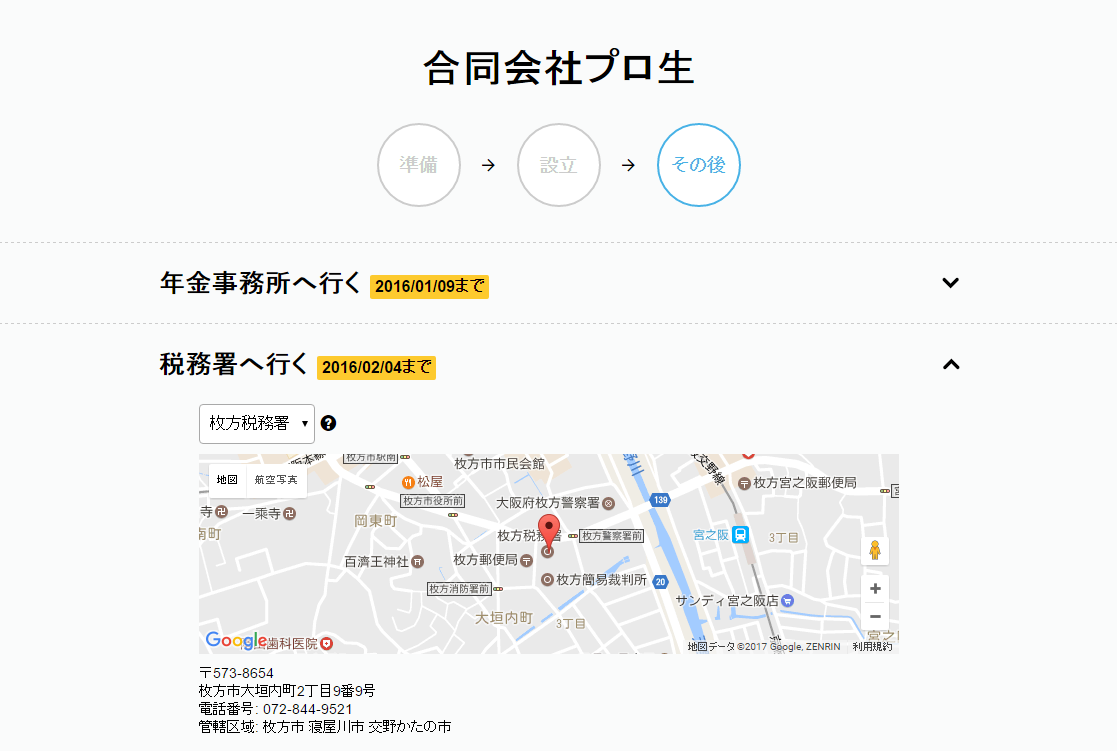This screenshot has height=751, width=1117.
Task: Select the その後 step circle
Action: [699, 165]
